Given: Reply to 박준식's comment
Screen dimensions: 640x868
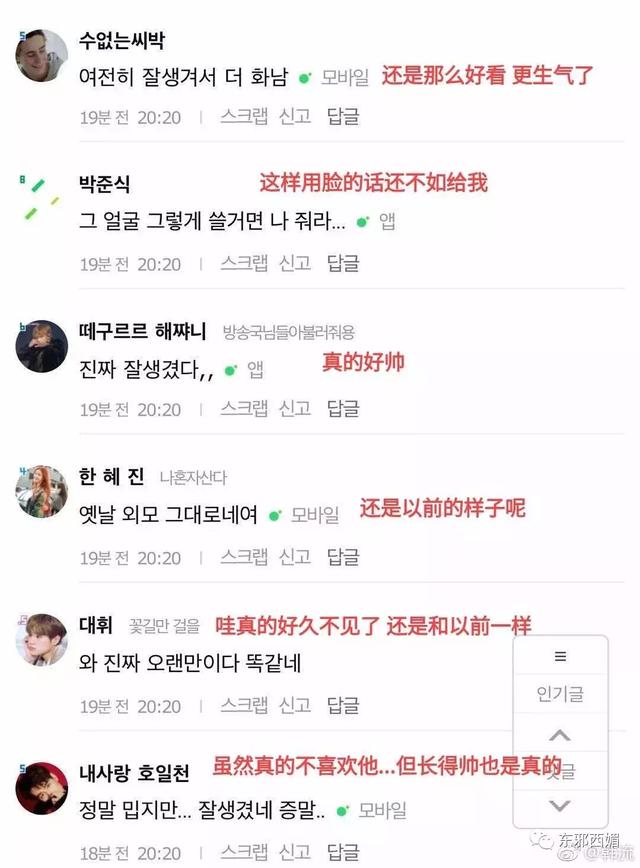Looking at the screenshot, I should point(343,263).
